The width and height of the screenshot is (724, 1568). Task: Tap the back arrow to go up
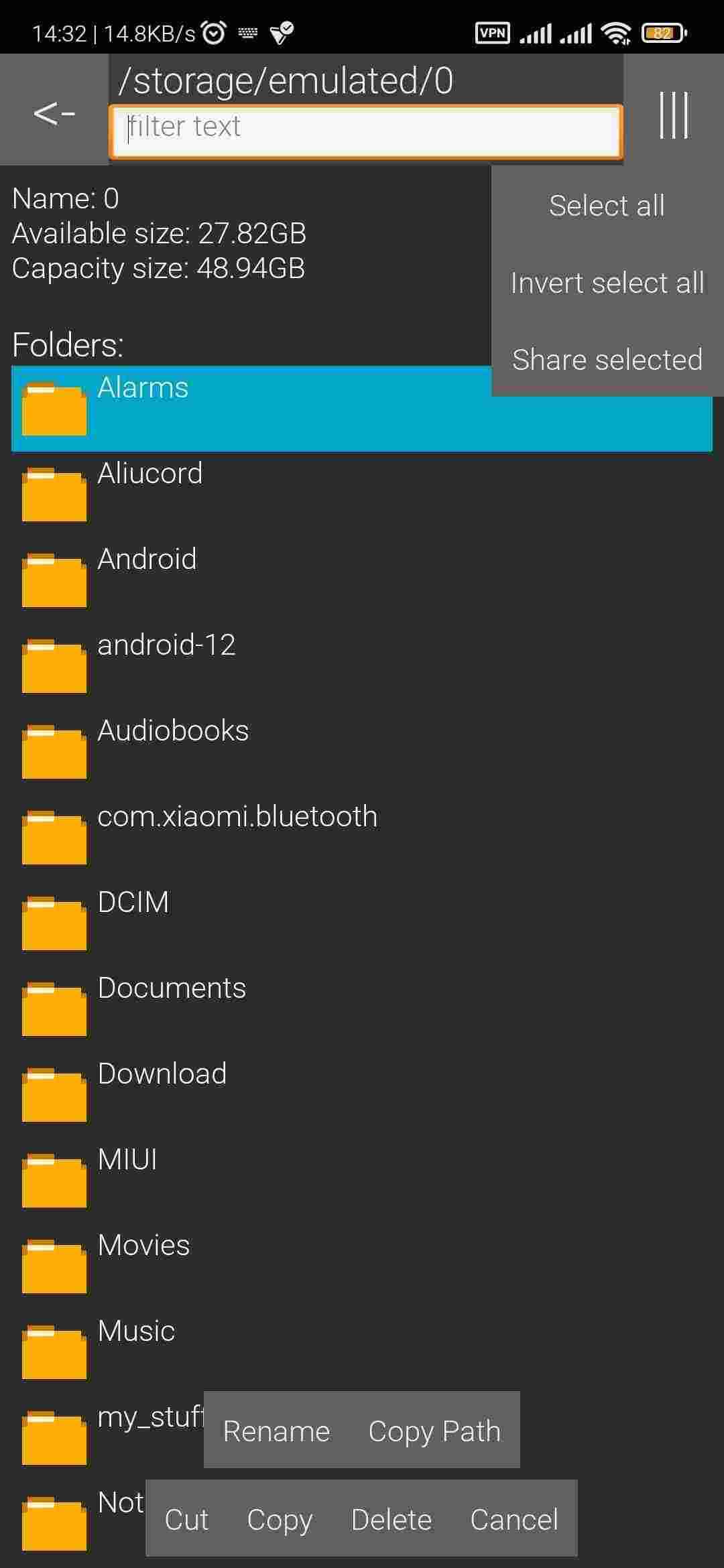pyautogui.click(x=54, y=113)
